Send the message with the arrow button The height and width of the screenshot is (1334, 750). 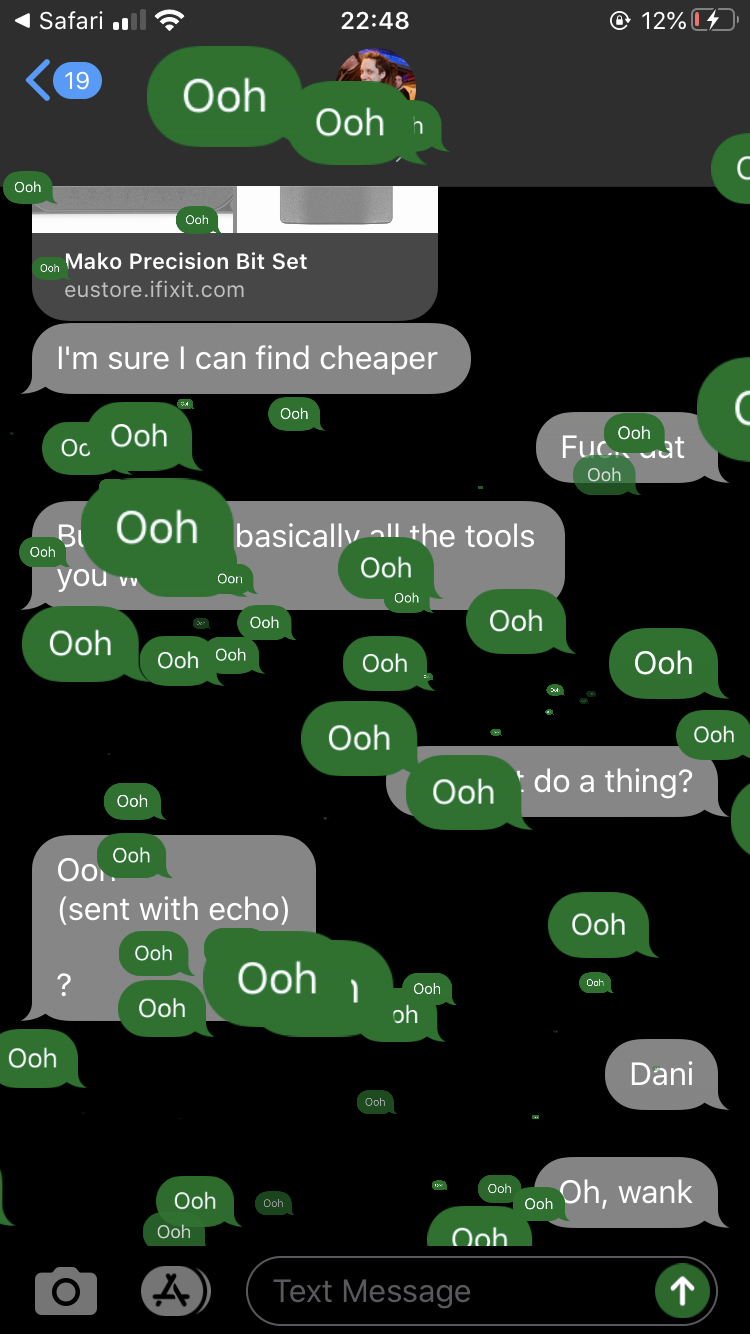pyautogui.click(x=683, y=1291)
